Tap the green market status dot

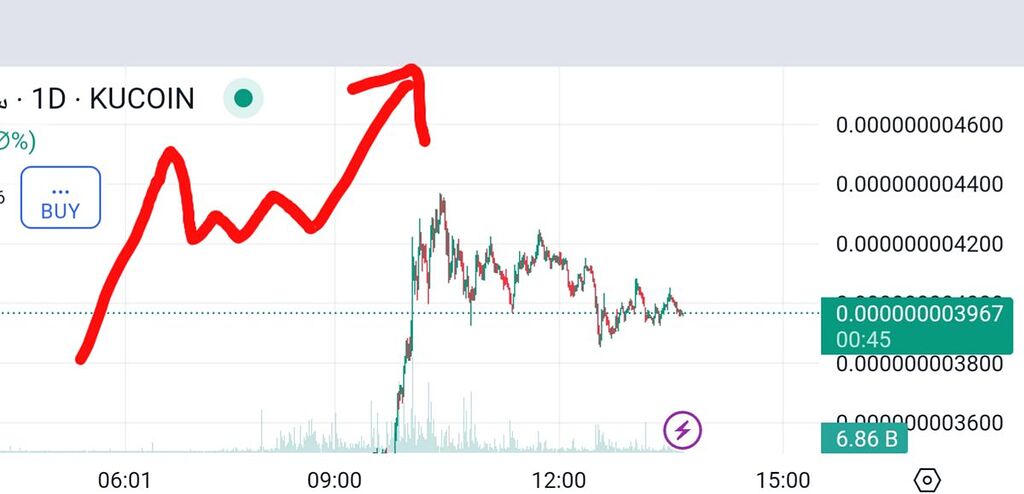coord(242,98)
